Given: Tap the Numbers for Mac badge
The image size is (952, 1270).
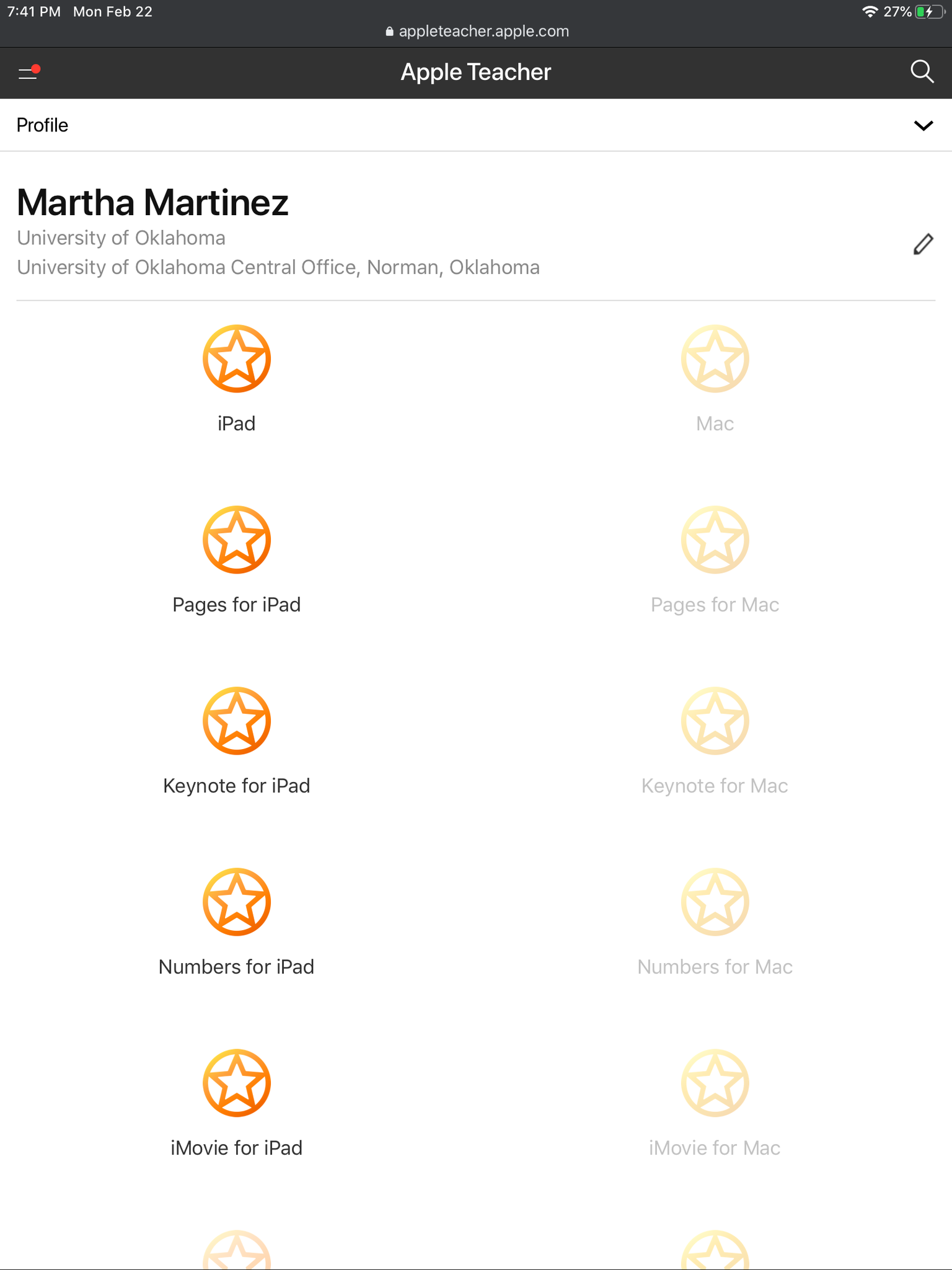Looking at the screenshot, I should click(715, 902).
